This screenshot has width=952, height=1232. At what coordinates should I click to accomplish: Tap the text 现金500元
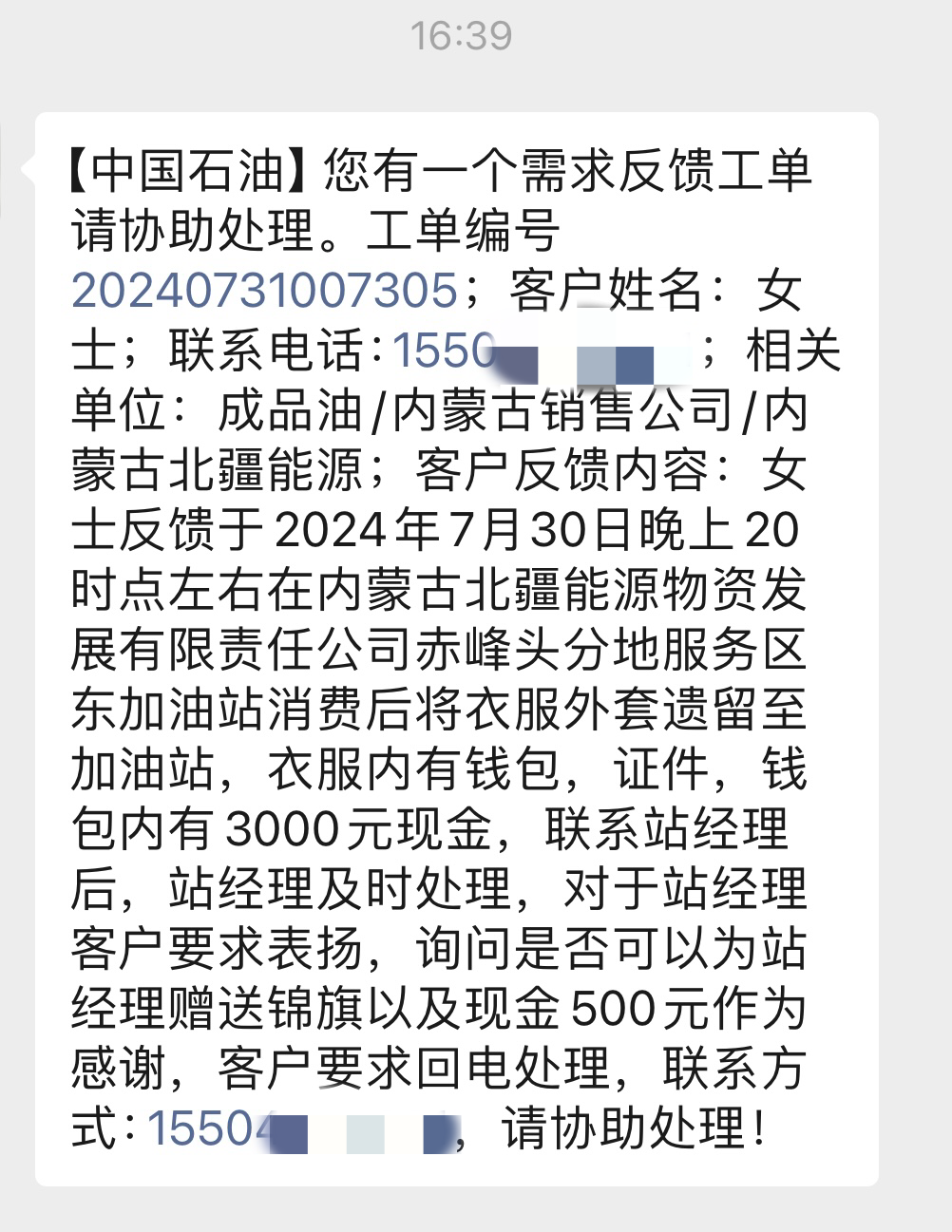coord(583,1012)
